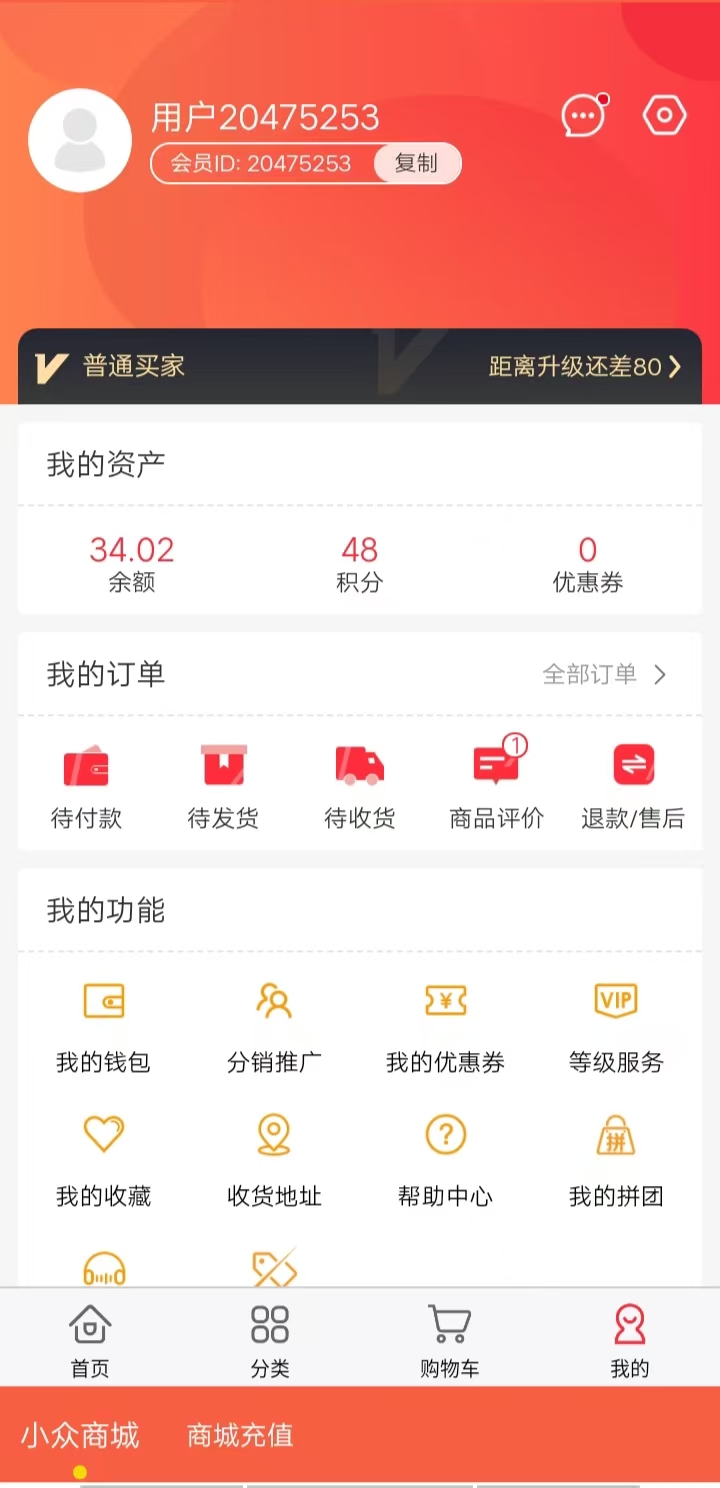Open 我的钱包 wallet icon
The height and width of the screenshot is (1488, 720).
click(x=104, y=1000)
